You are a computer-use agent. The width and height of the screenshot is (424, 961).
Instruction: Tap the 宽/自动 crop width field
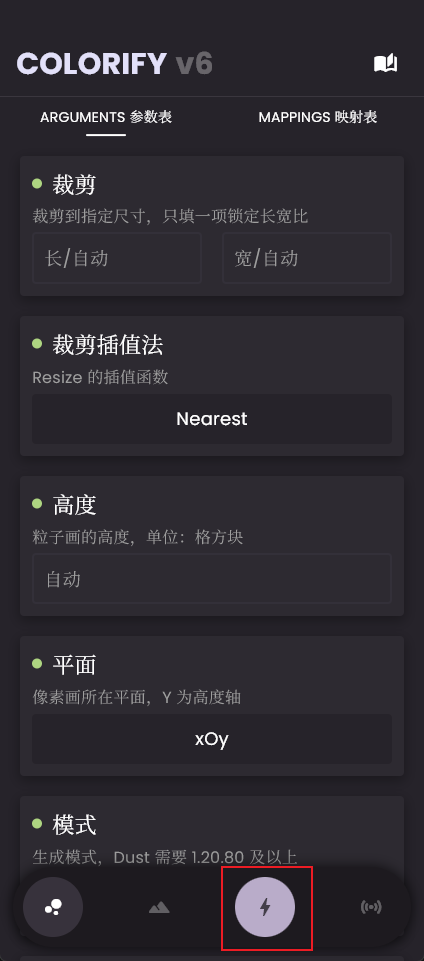[307, 258]
